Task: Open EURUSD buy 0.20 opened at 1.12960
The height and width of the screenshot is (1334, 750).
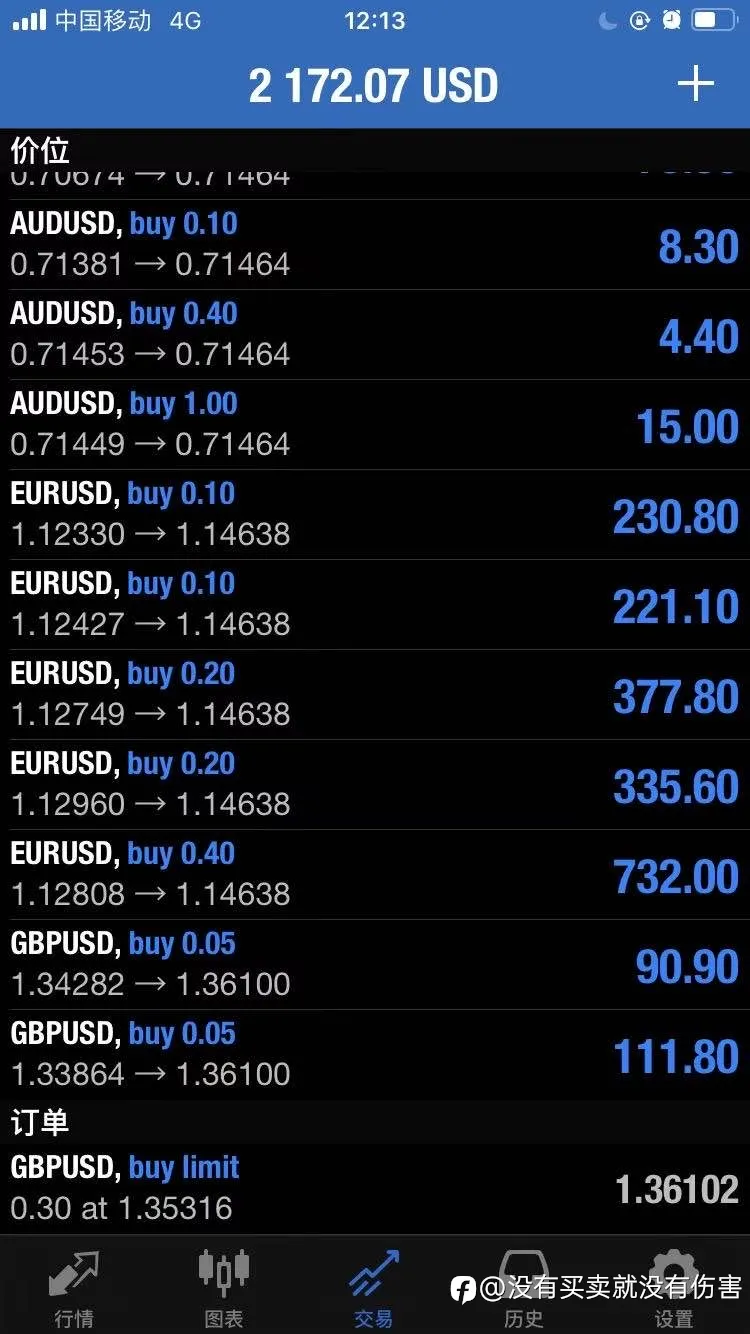Action: point(375,785)
